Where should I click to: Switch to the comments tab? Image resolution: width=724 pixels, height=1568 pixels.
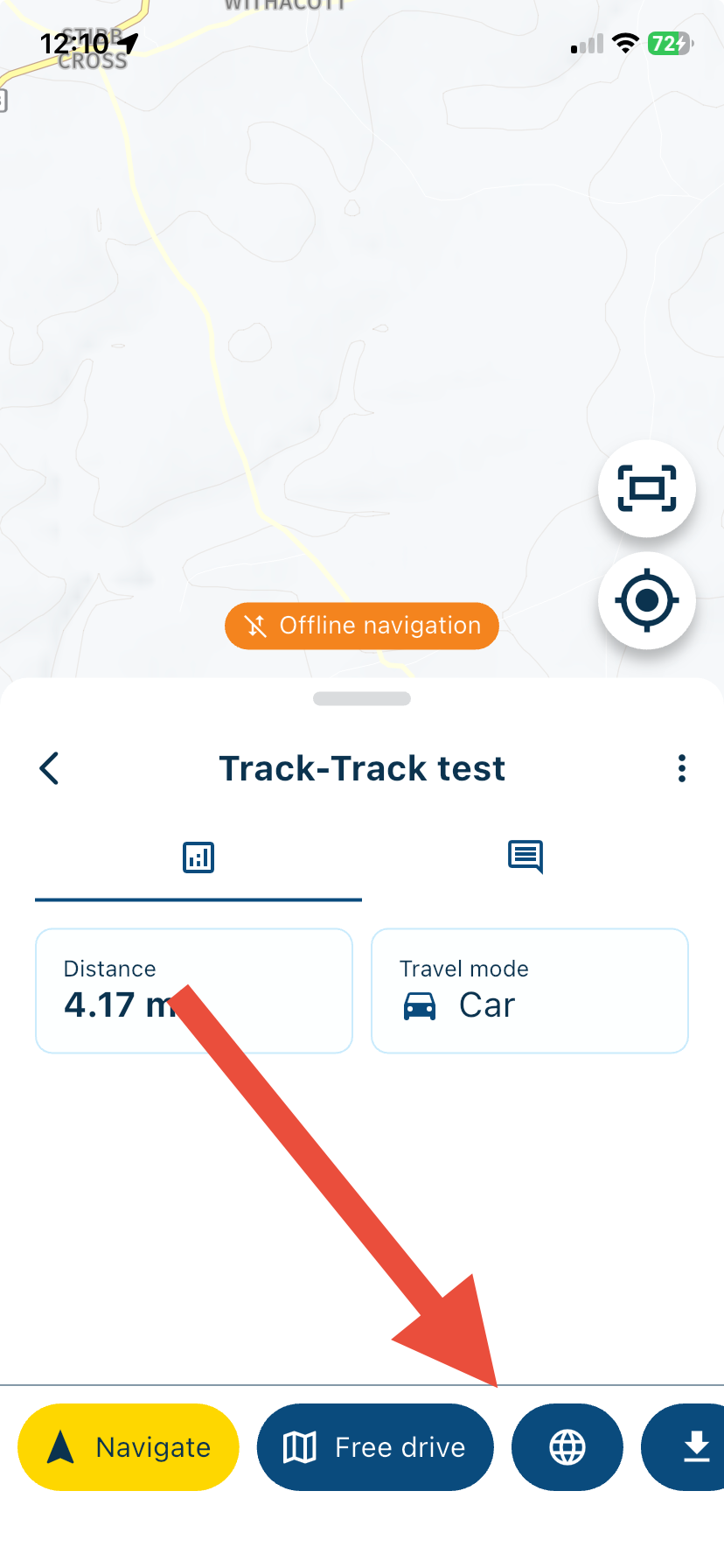click(x=526, y=857)
